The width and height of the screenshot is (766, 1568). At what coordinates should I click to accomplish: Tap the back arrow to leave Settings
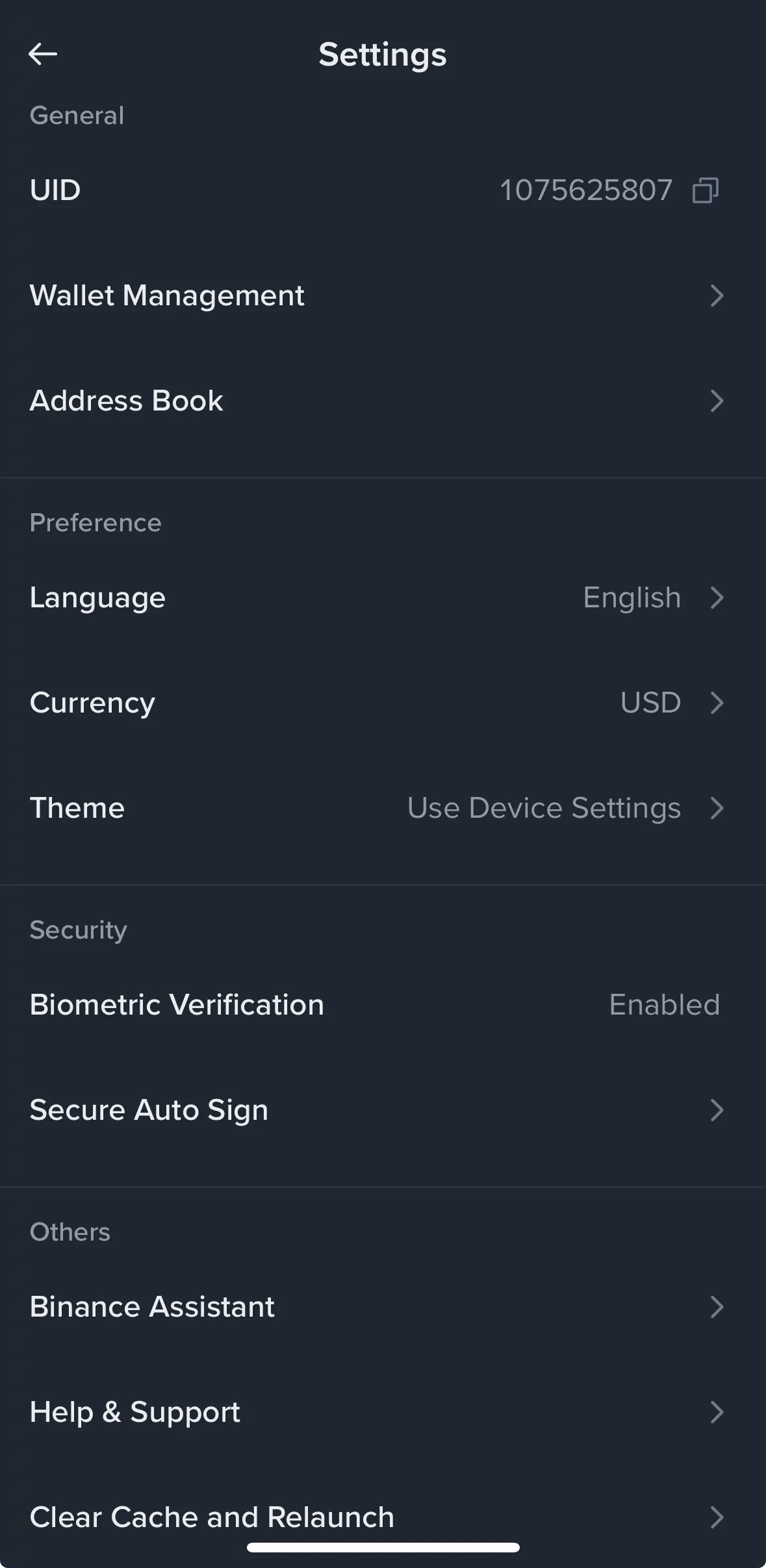click(43, 54)
